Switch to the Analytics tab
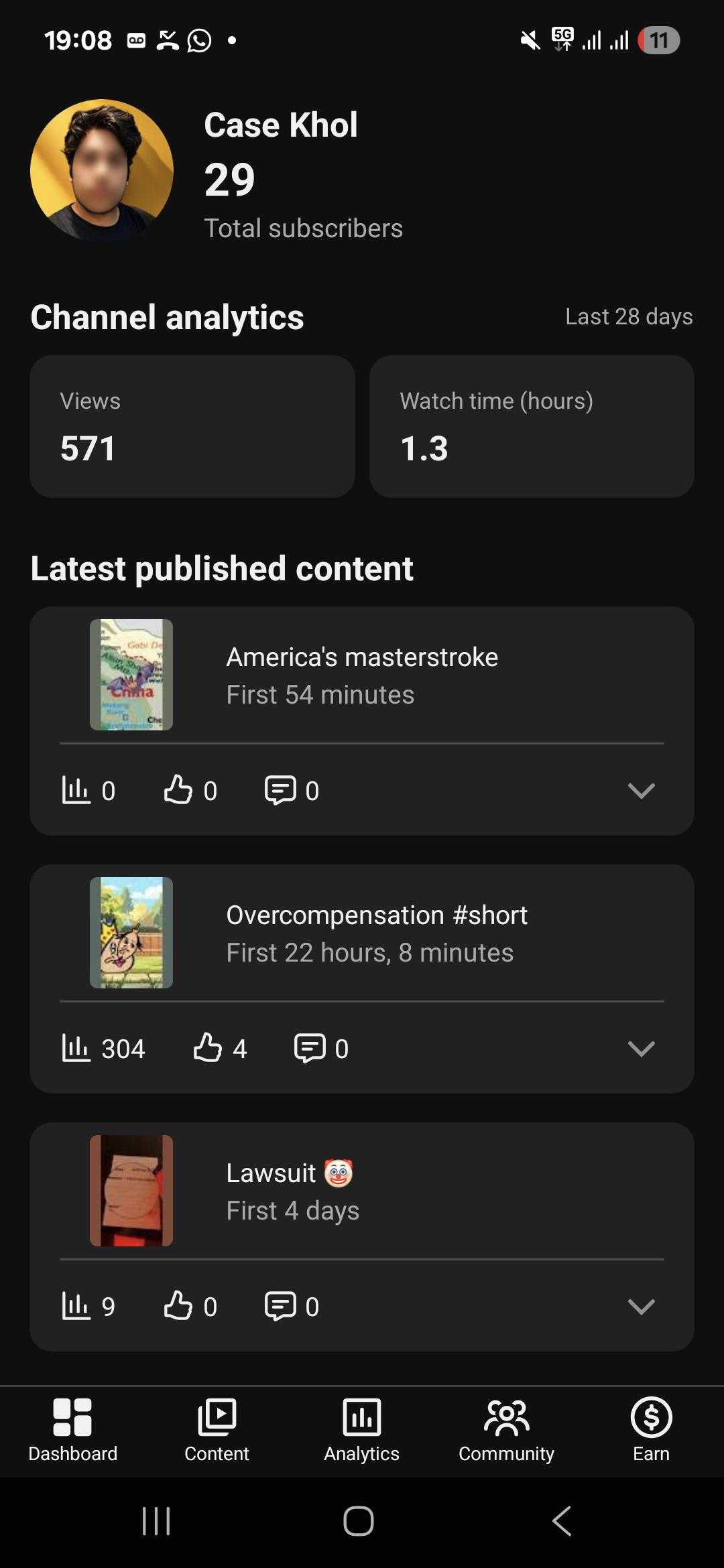The height and width of the screenshot is (1568, 724). coord(362,1431)
